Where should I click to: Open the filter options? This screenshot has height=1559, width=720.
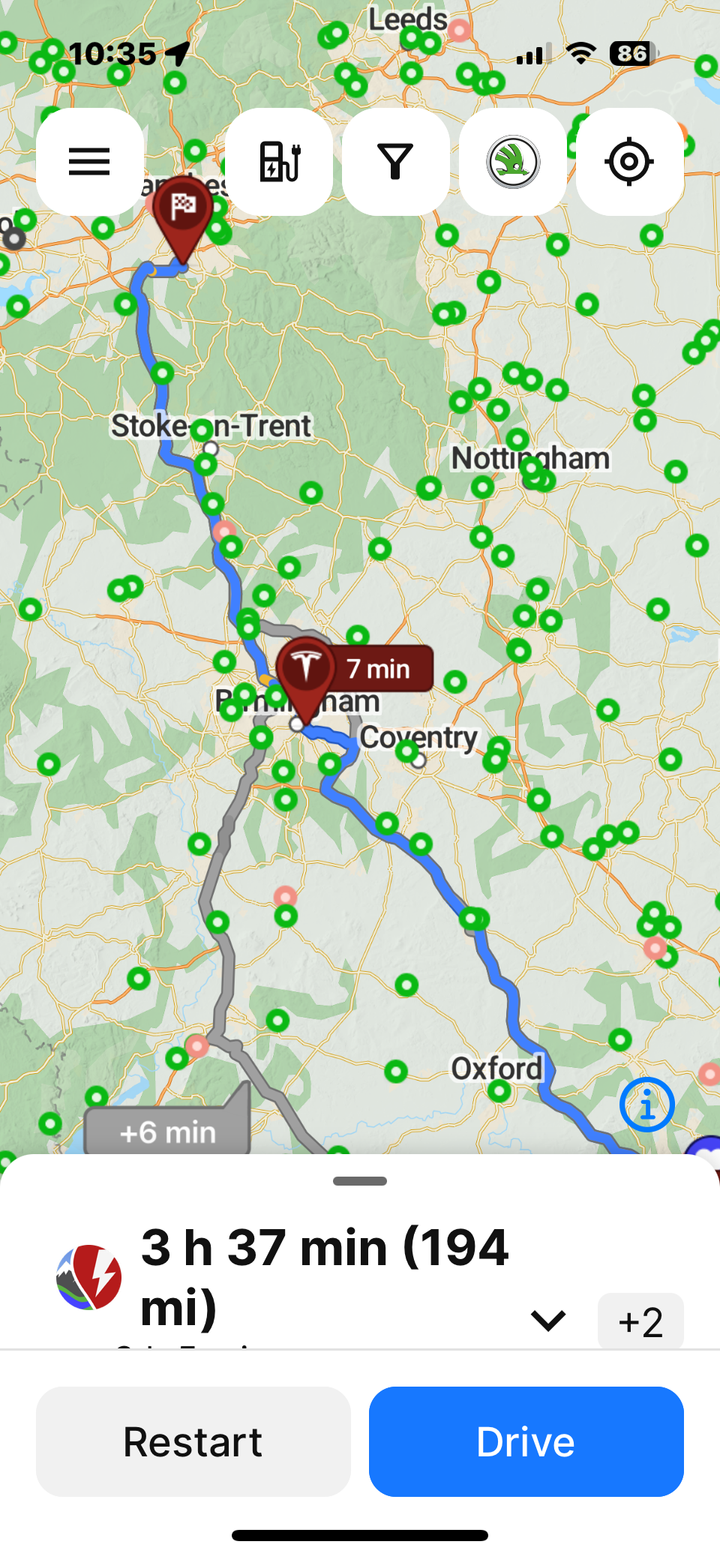click(x=396, y=162)
